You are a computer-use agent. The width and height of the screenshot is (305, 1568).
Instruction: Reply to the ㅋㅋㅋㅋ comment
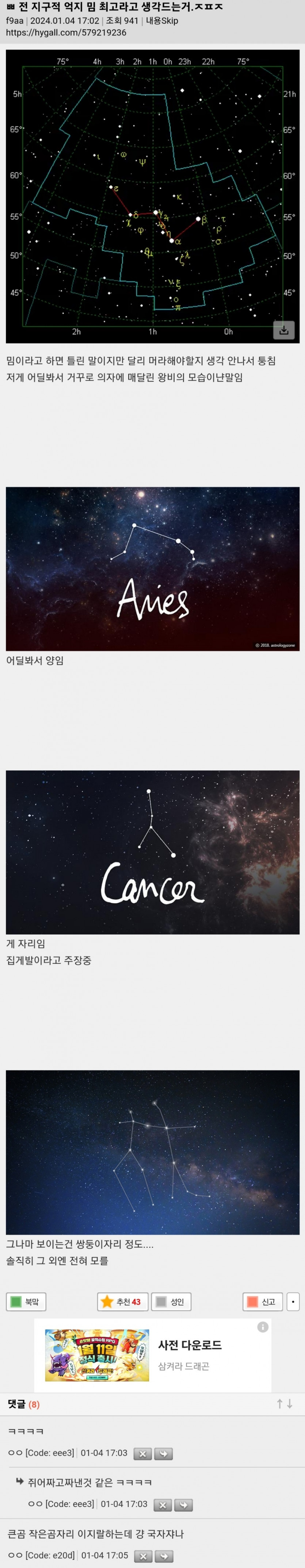[163, 1454]
